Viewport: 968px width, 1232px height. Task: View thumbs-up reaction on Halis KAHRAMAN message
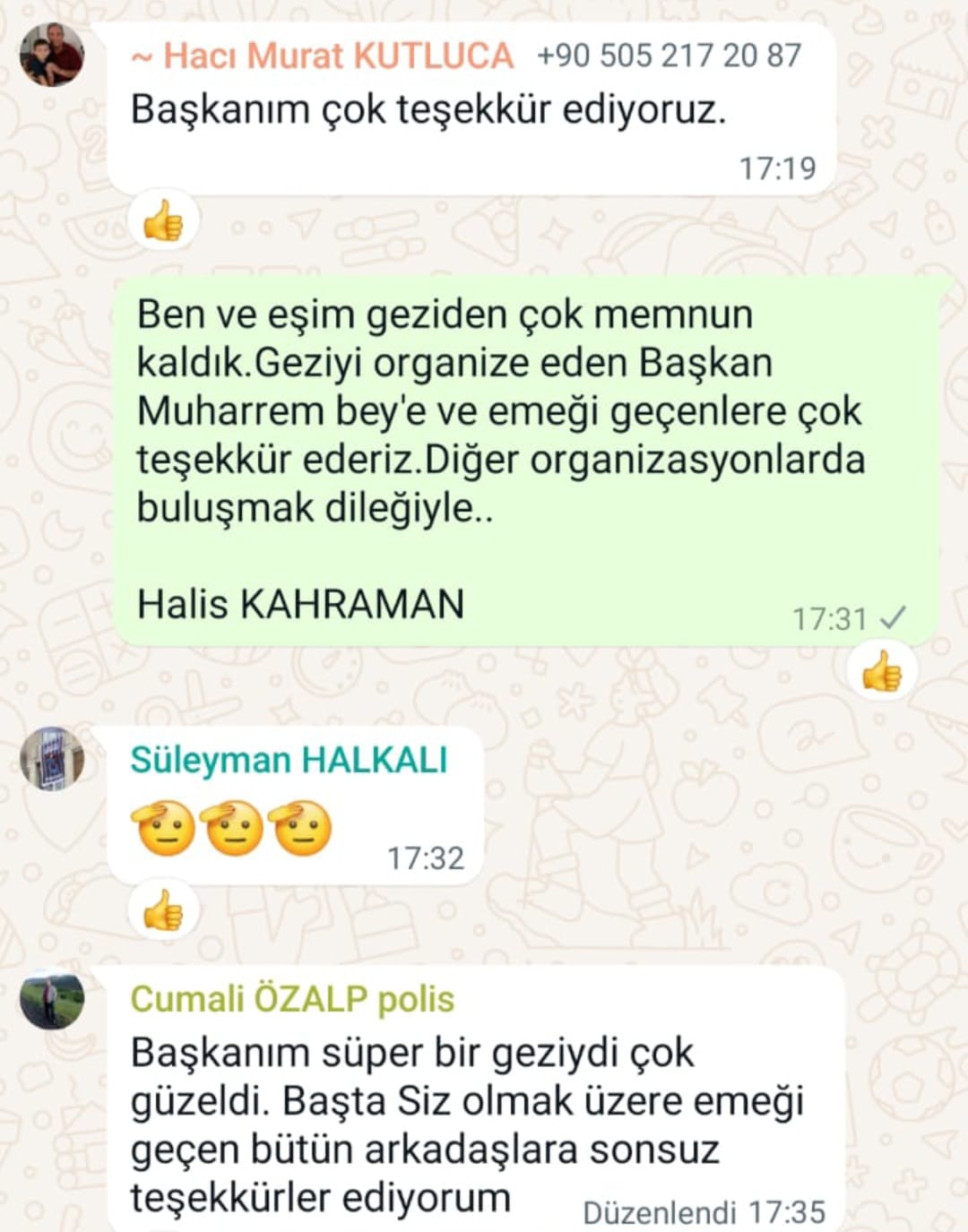tap(882, 671)
